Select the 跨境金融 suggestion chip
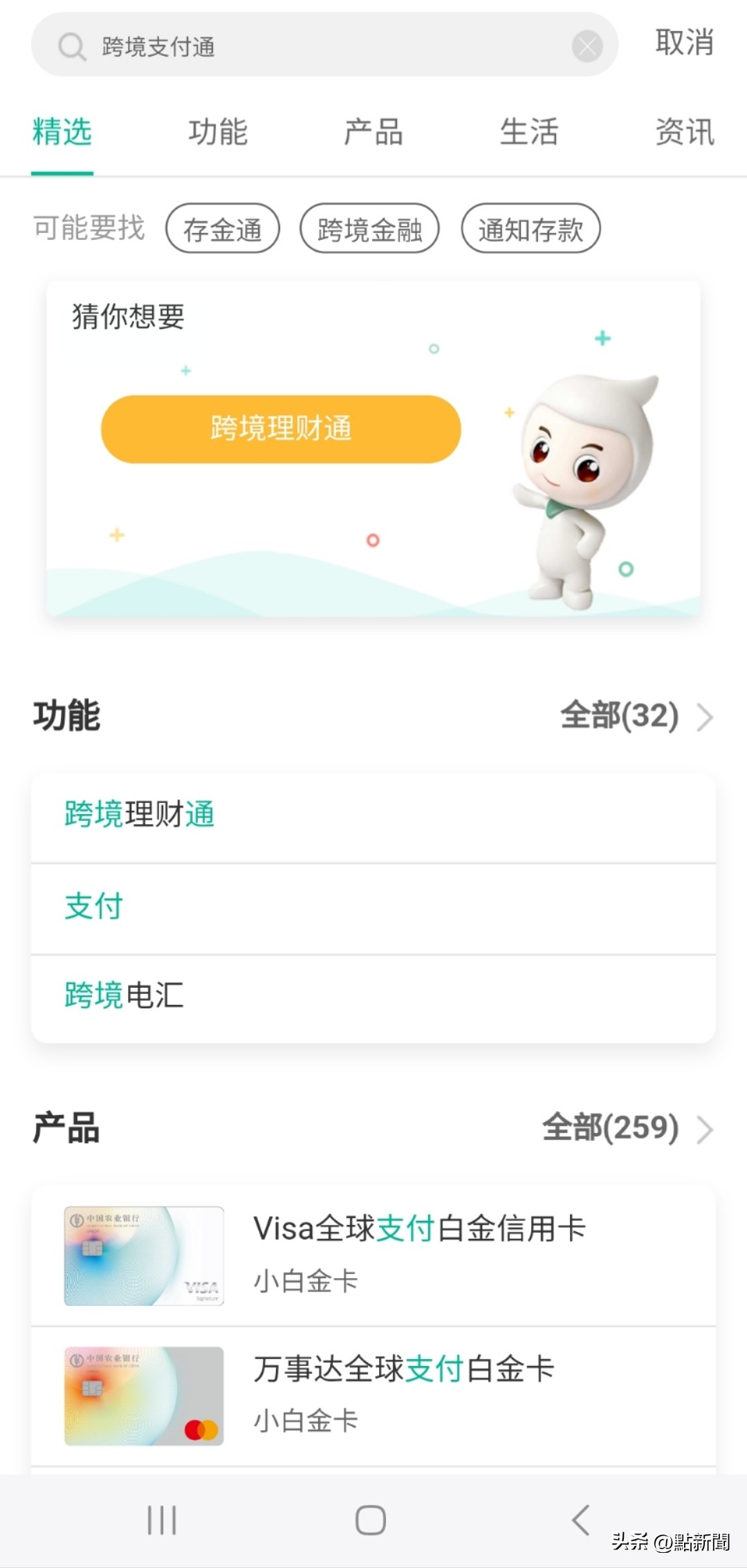The image size is (747, 1568). 369,229
